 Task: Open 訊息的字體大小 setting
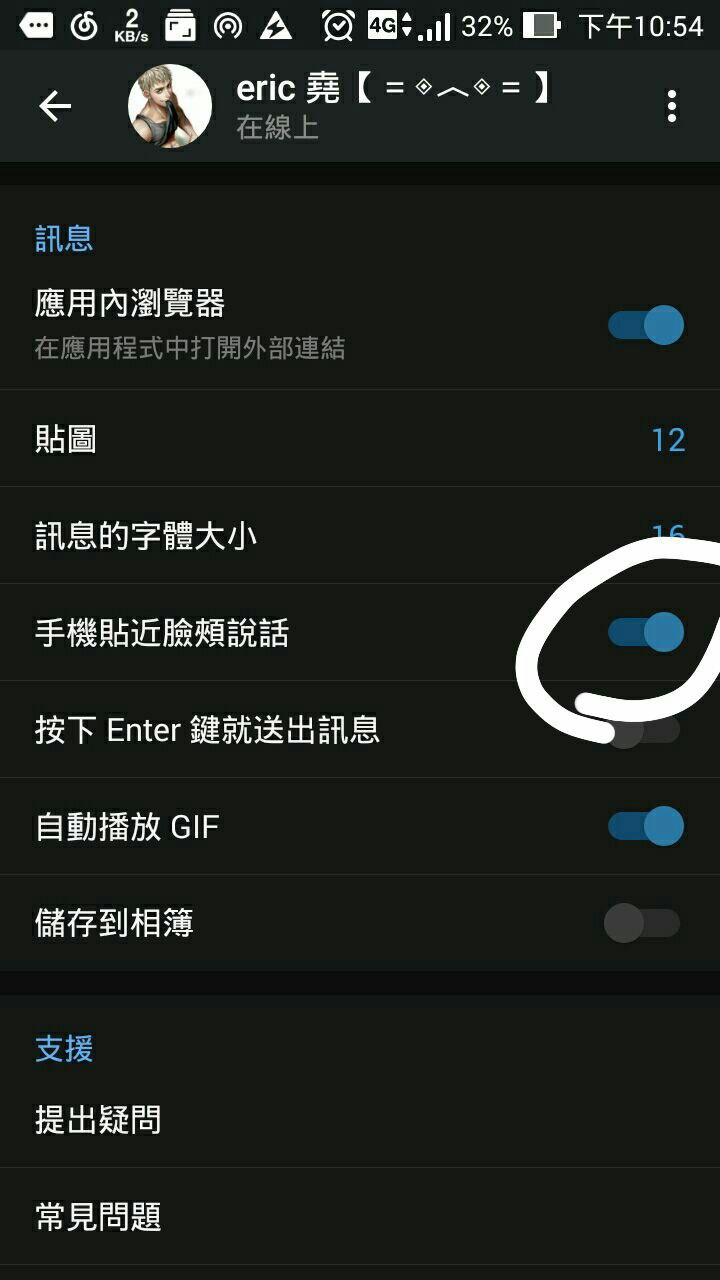pyautogui.click(x=360, y=536)
